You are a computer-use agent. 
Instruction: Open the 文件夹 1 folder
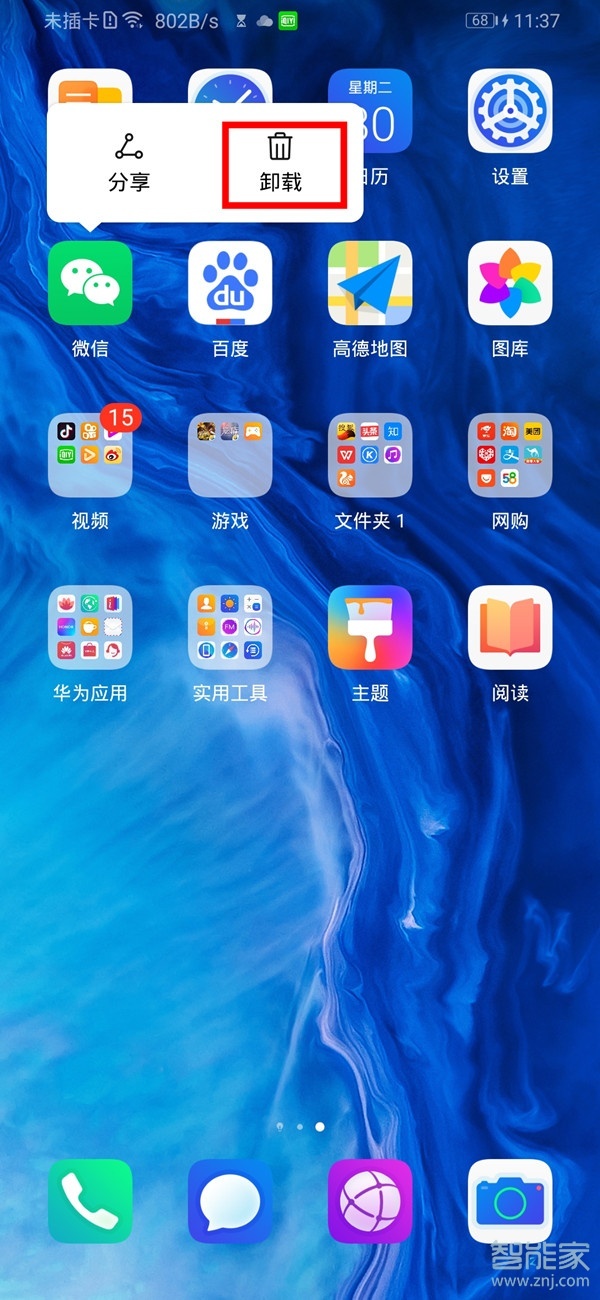pyautogui.click(x=370, y=456)
